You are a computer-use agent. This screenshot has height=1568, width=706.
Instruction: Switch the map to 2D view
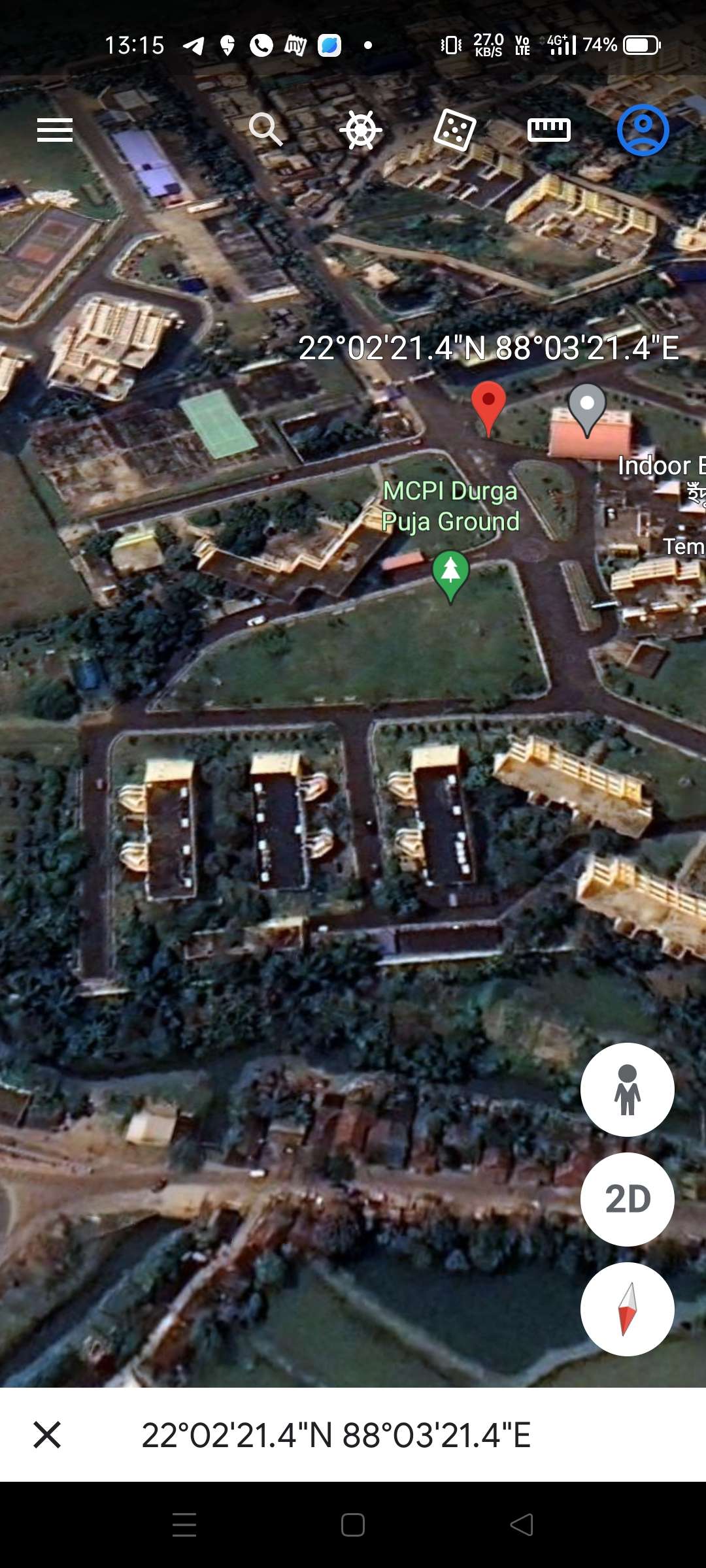click(628, 1200)
